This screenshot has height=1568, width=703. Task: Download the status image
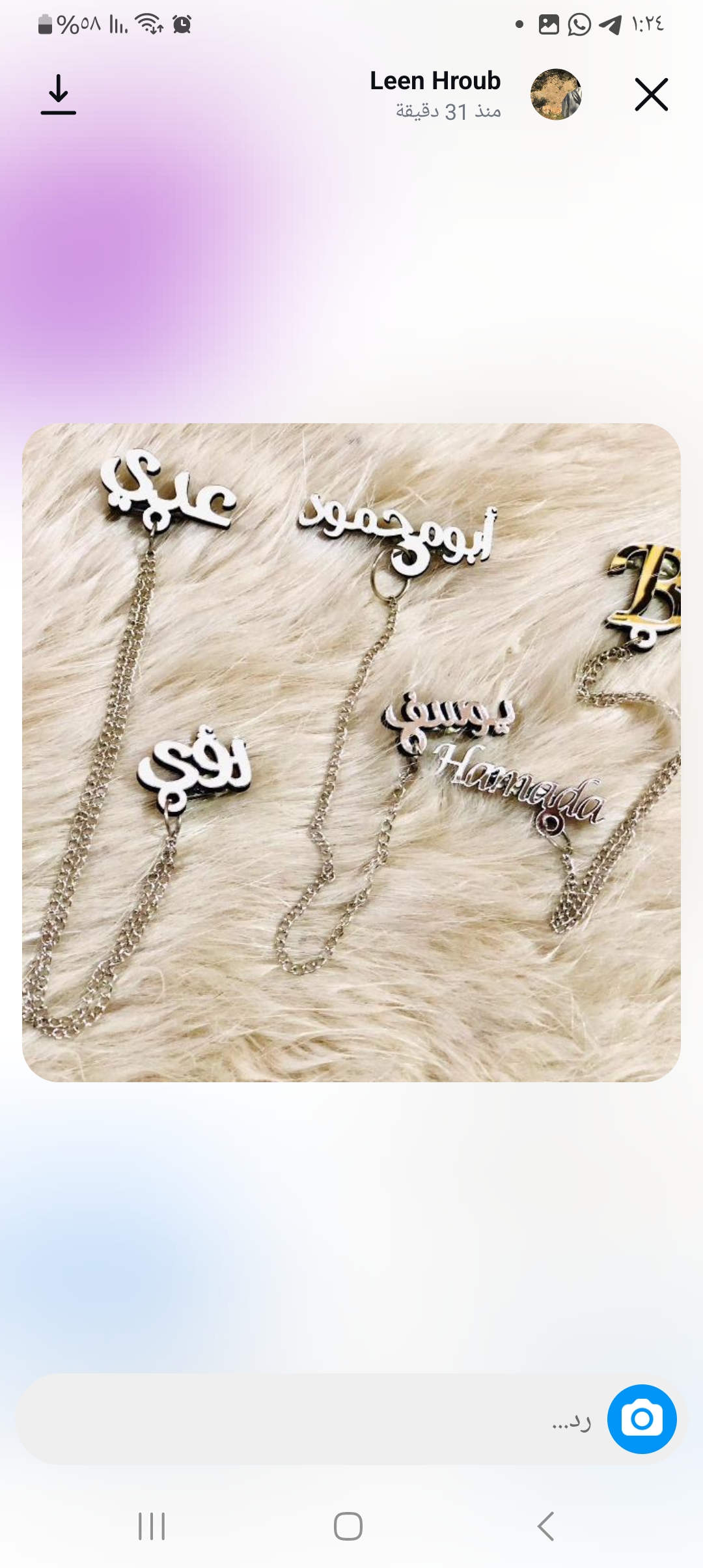click(x=59, y=95)
